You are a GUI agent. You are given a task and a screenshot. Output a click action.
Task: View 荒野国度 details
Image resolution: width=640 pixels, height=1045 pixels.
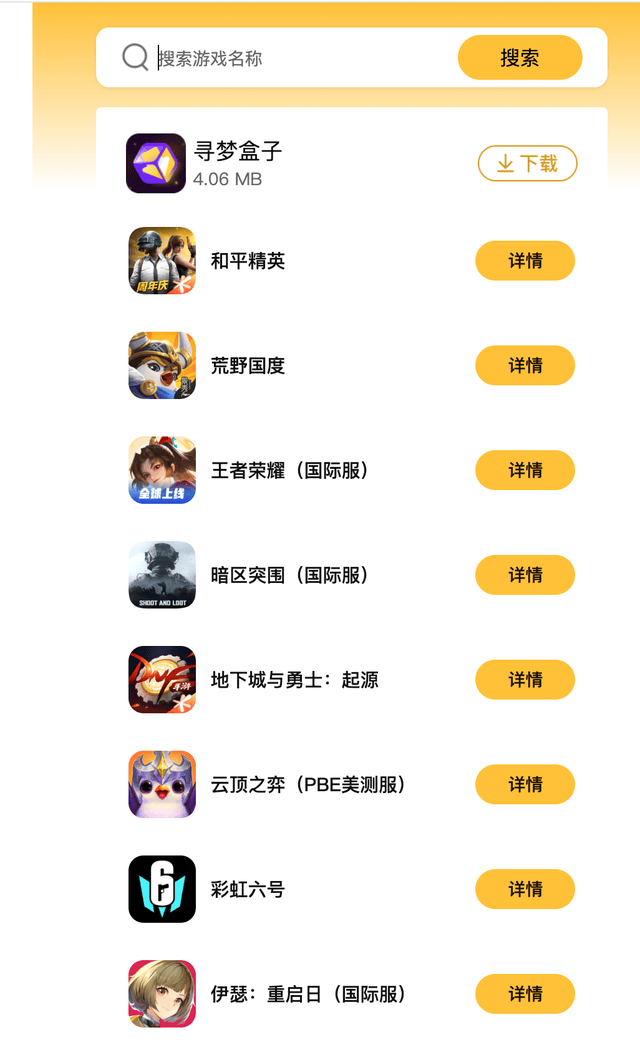525,366
